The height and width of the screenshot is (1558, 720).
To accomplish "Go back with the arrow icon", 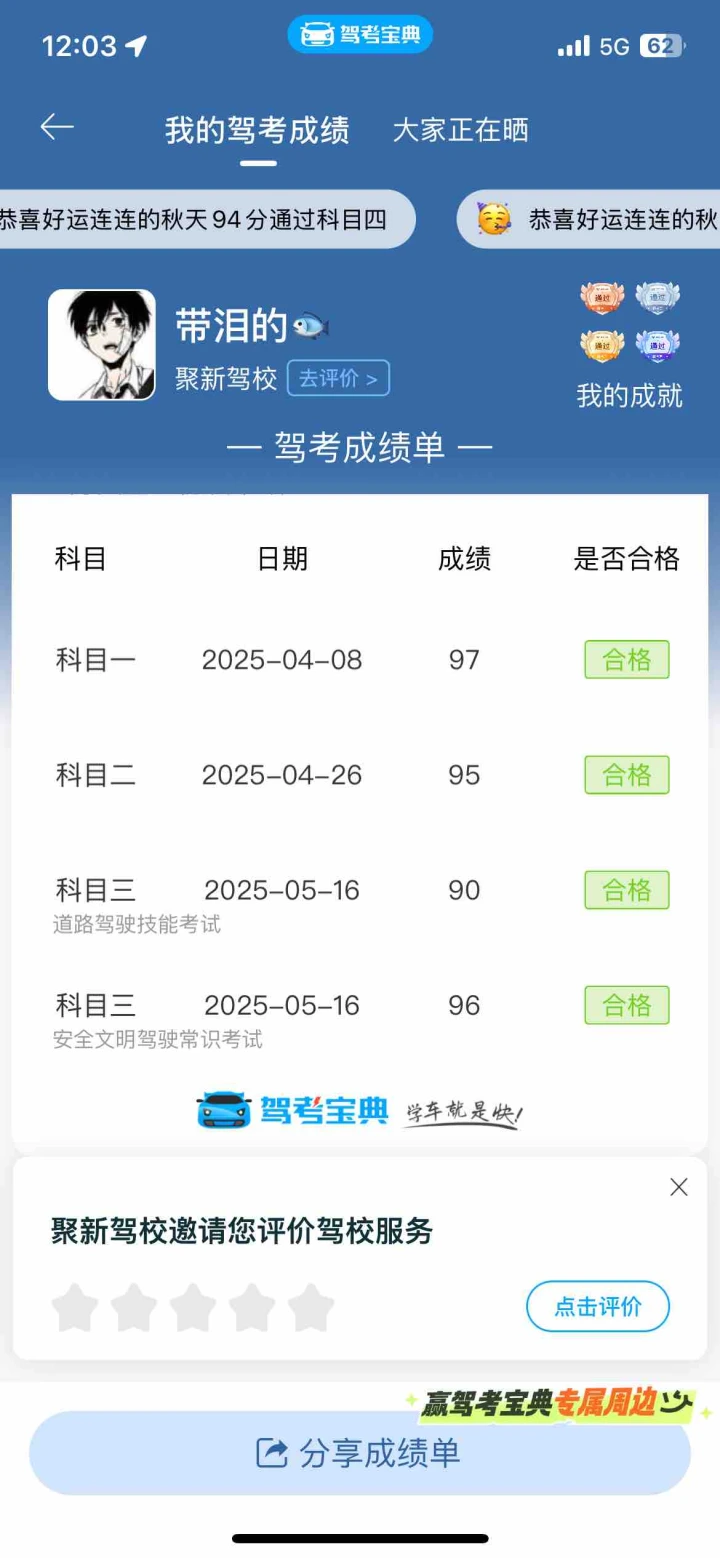I will 57,127.
